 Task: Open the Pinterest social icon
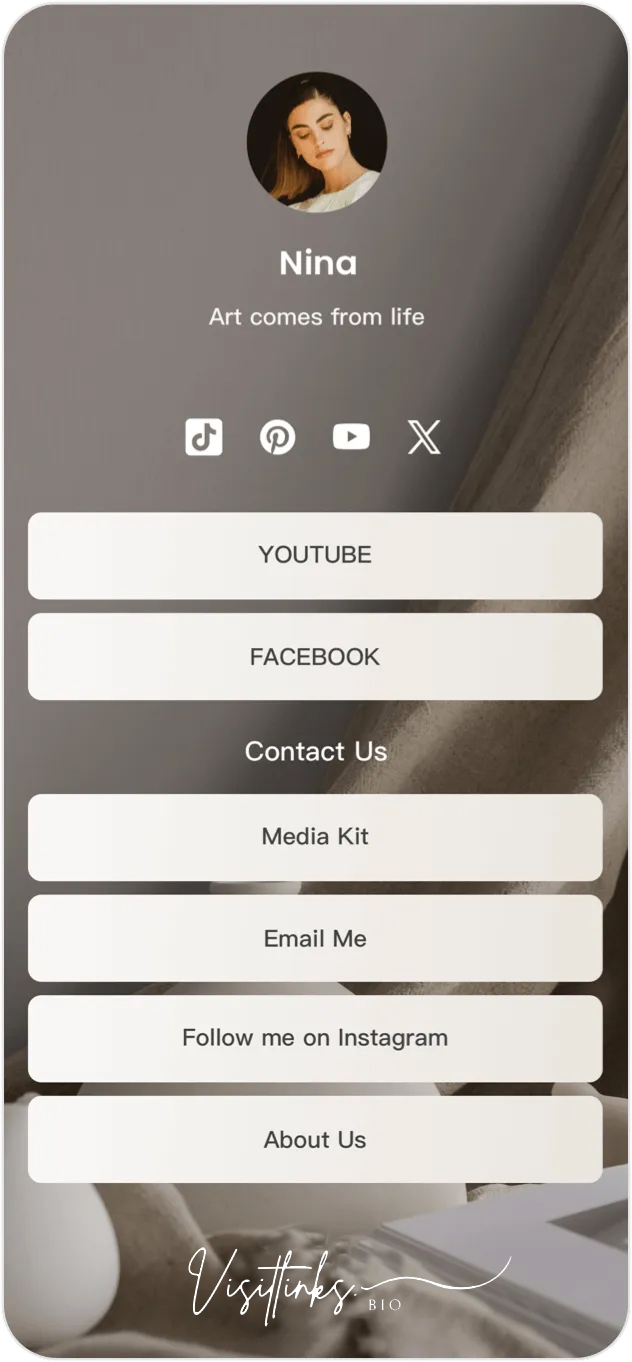point(277,437)
